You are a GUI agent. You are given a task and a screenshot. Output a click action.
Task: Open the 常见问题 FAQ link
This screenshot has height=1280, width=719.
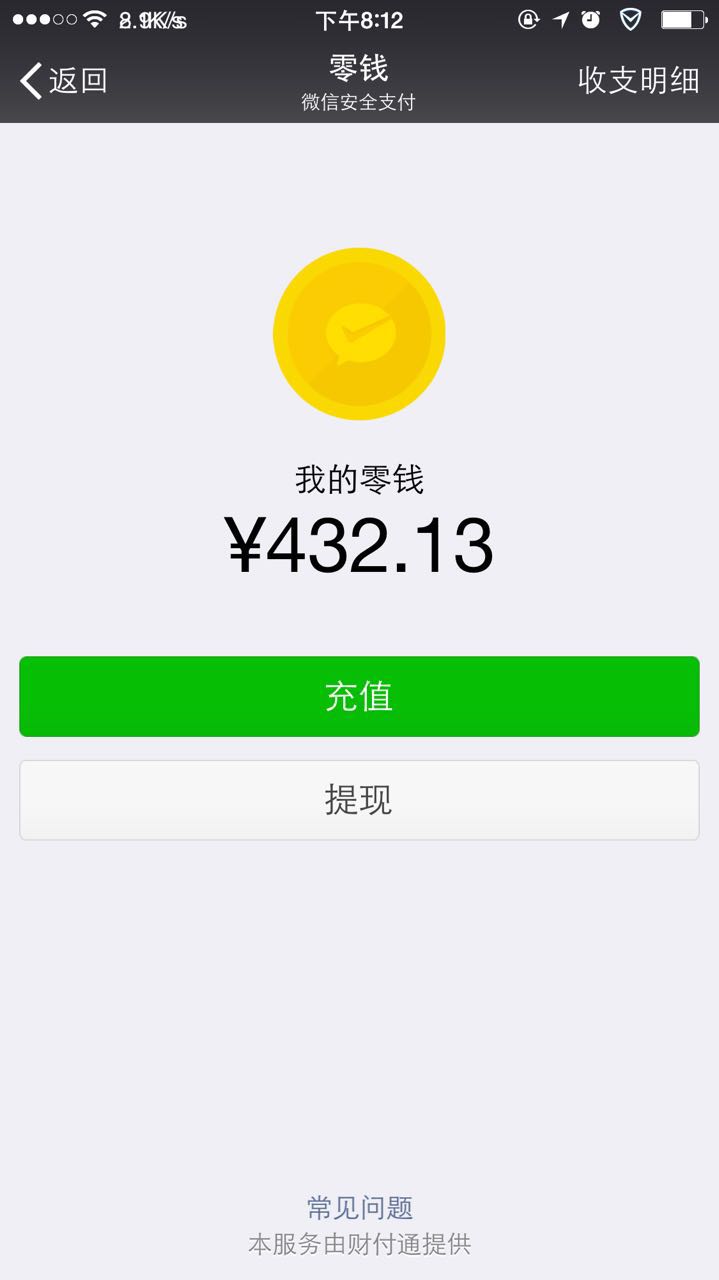[x=359, y=1208]
